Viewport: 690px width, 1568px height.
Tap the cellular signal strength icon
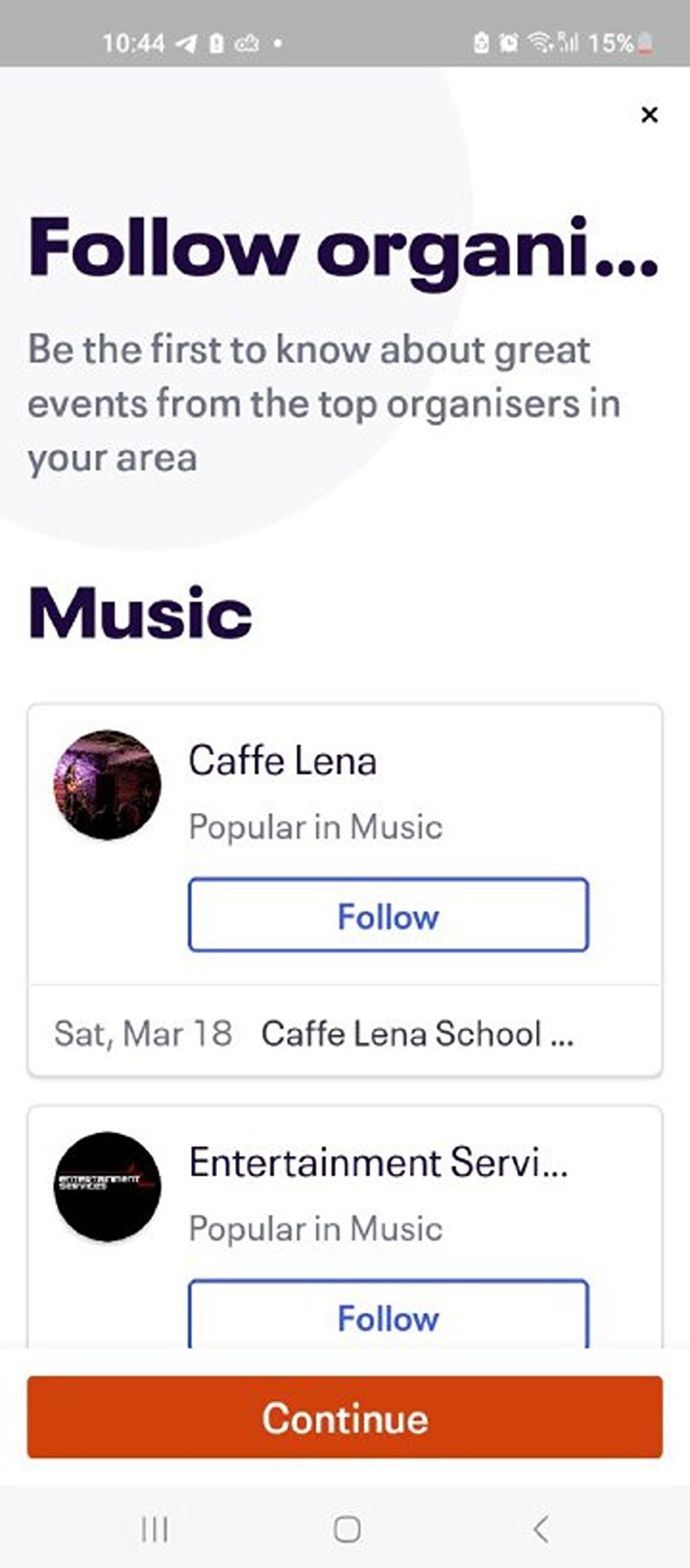click(568, 43)
